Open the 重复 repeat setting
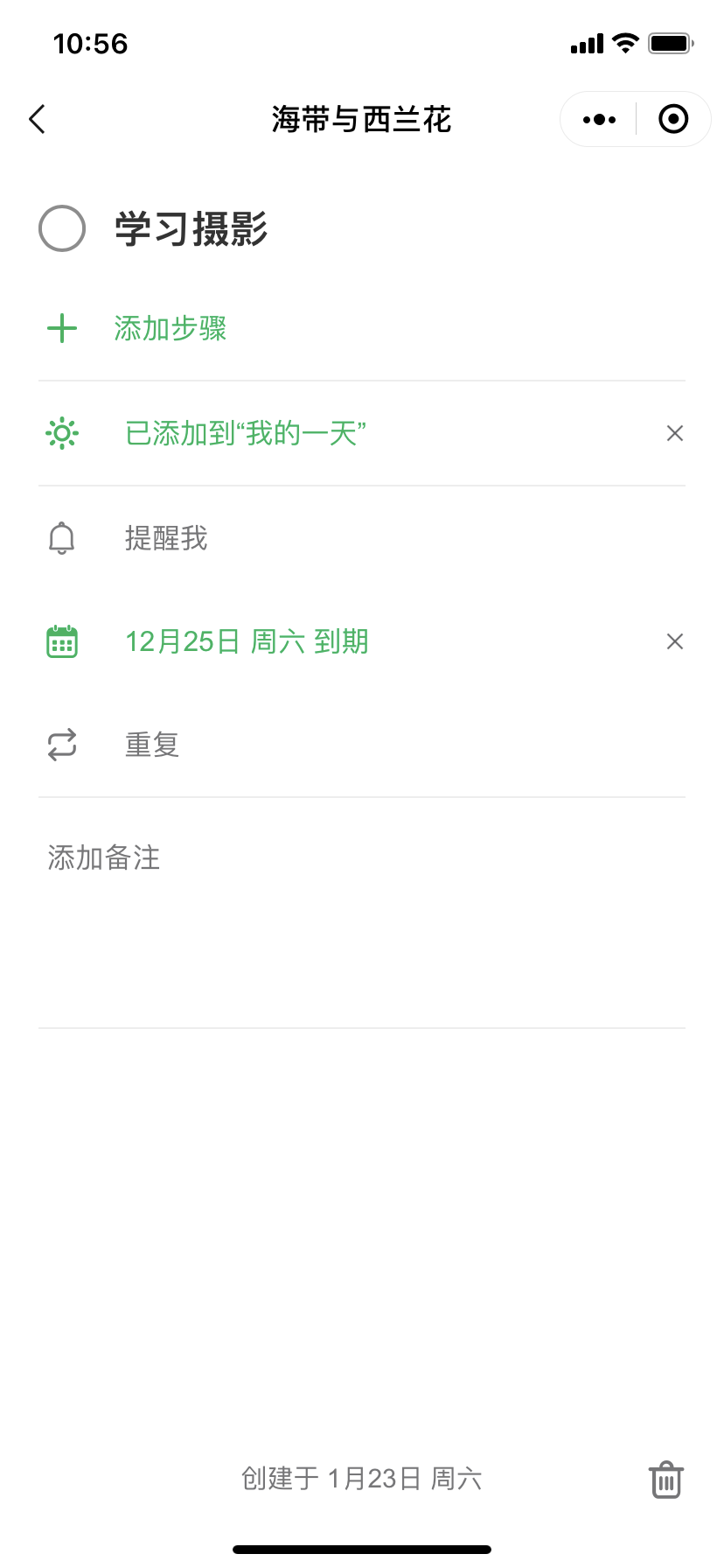The width and height of the screenshot is (724, 1568). pos(362,745)
